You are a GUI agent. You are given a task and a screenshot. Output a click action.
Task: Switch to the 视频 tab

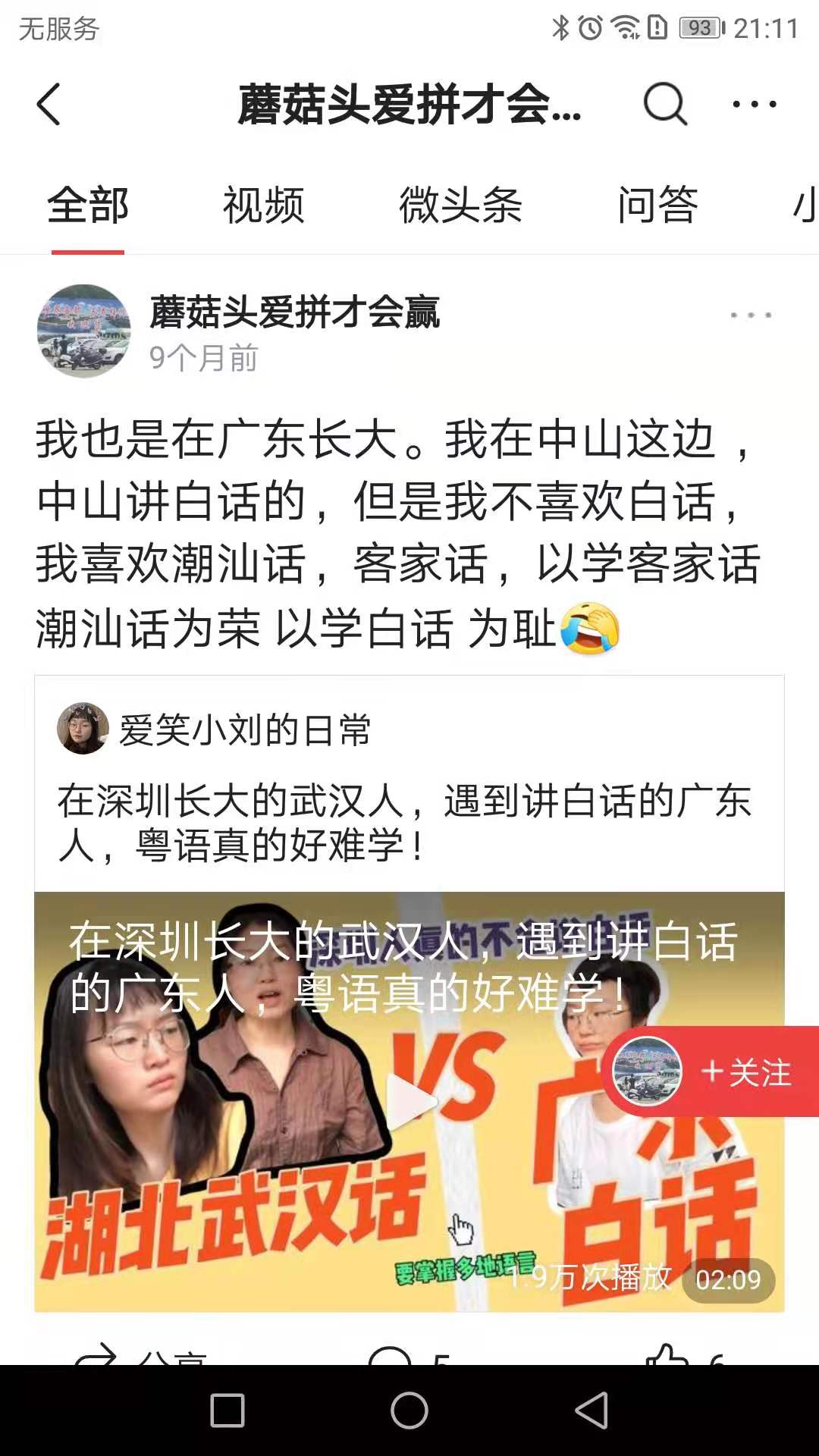(x=263, y=206)
